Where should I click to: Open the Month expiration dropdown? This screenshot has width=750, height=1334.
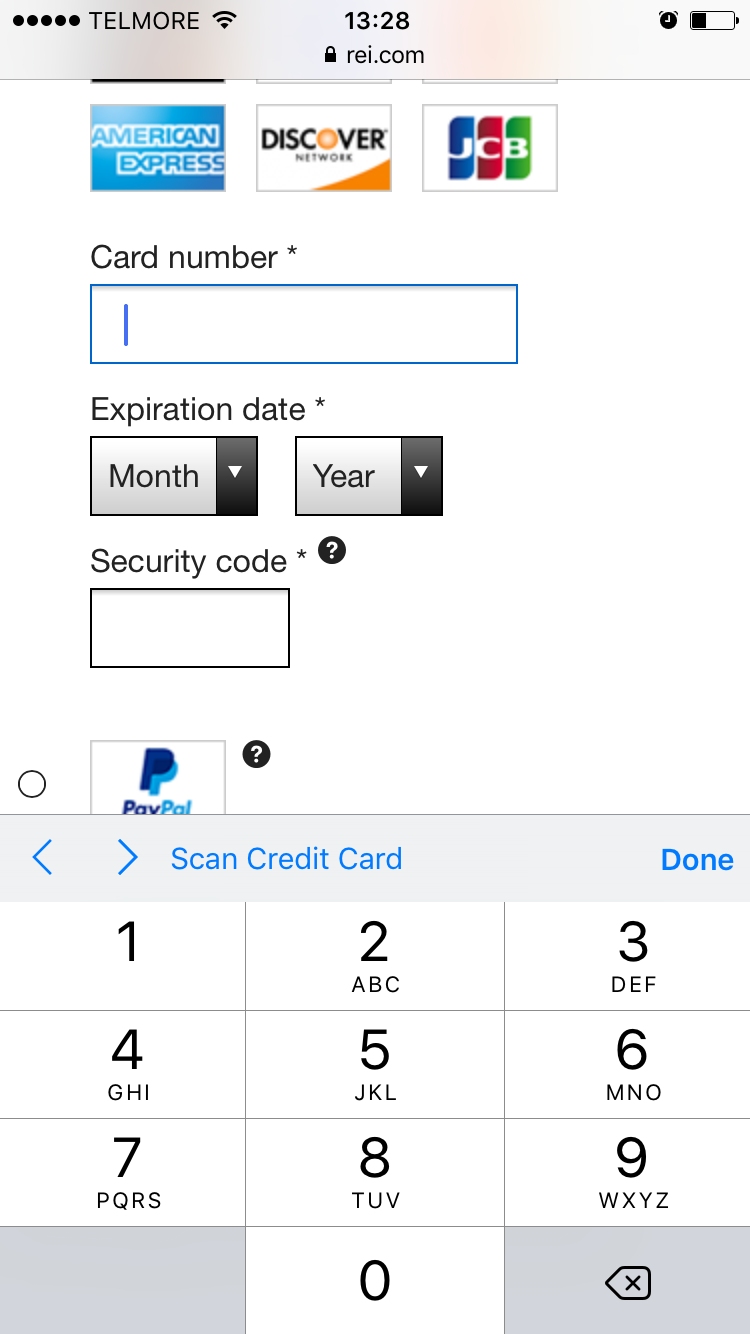pyautogui.click(x=174, y=476)
